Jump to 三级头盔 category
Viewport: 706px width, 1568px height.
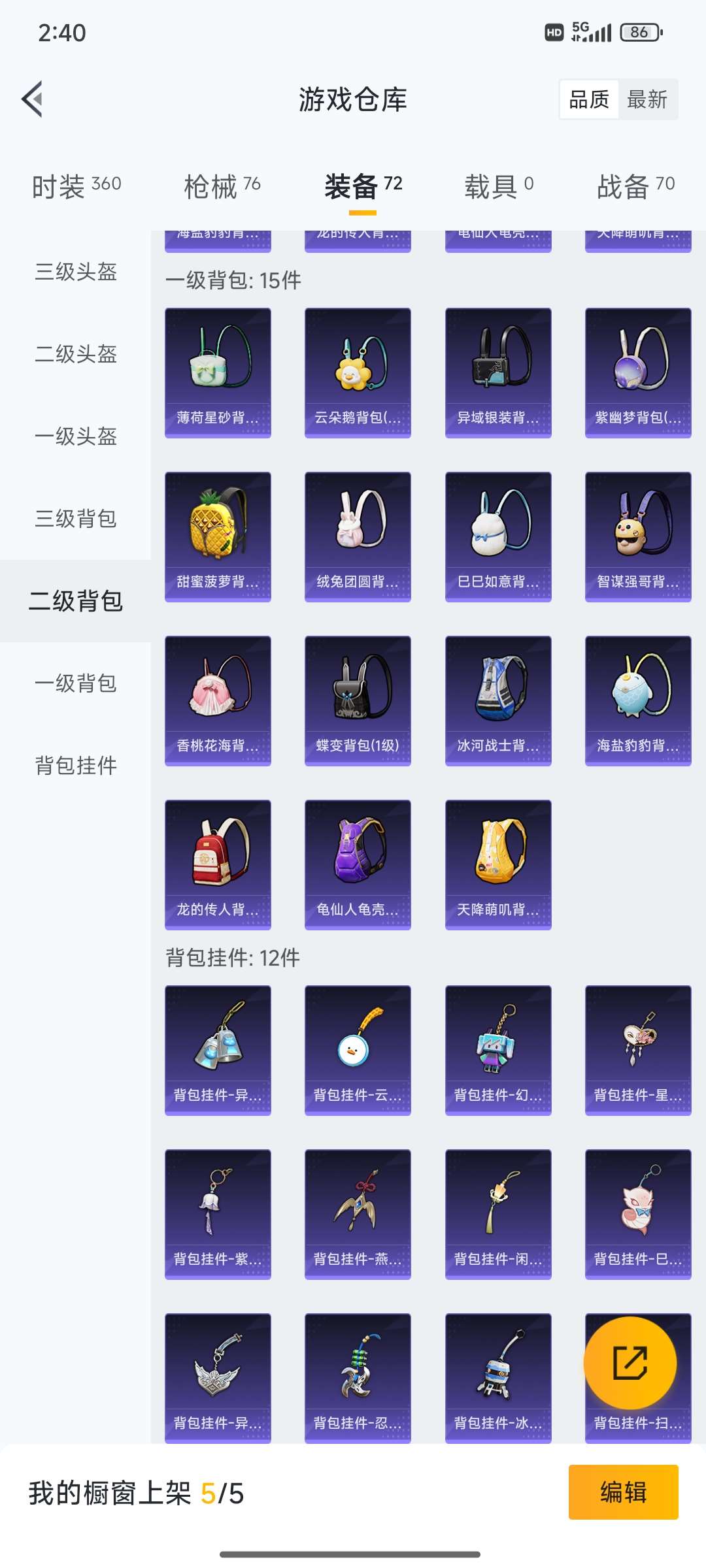76,272
